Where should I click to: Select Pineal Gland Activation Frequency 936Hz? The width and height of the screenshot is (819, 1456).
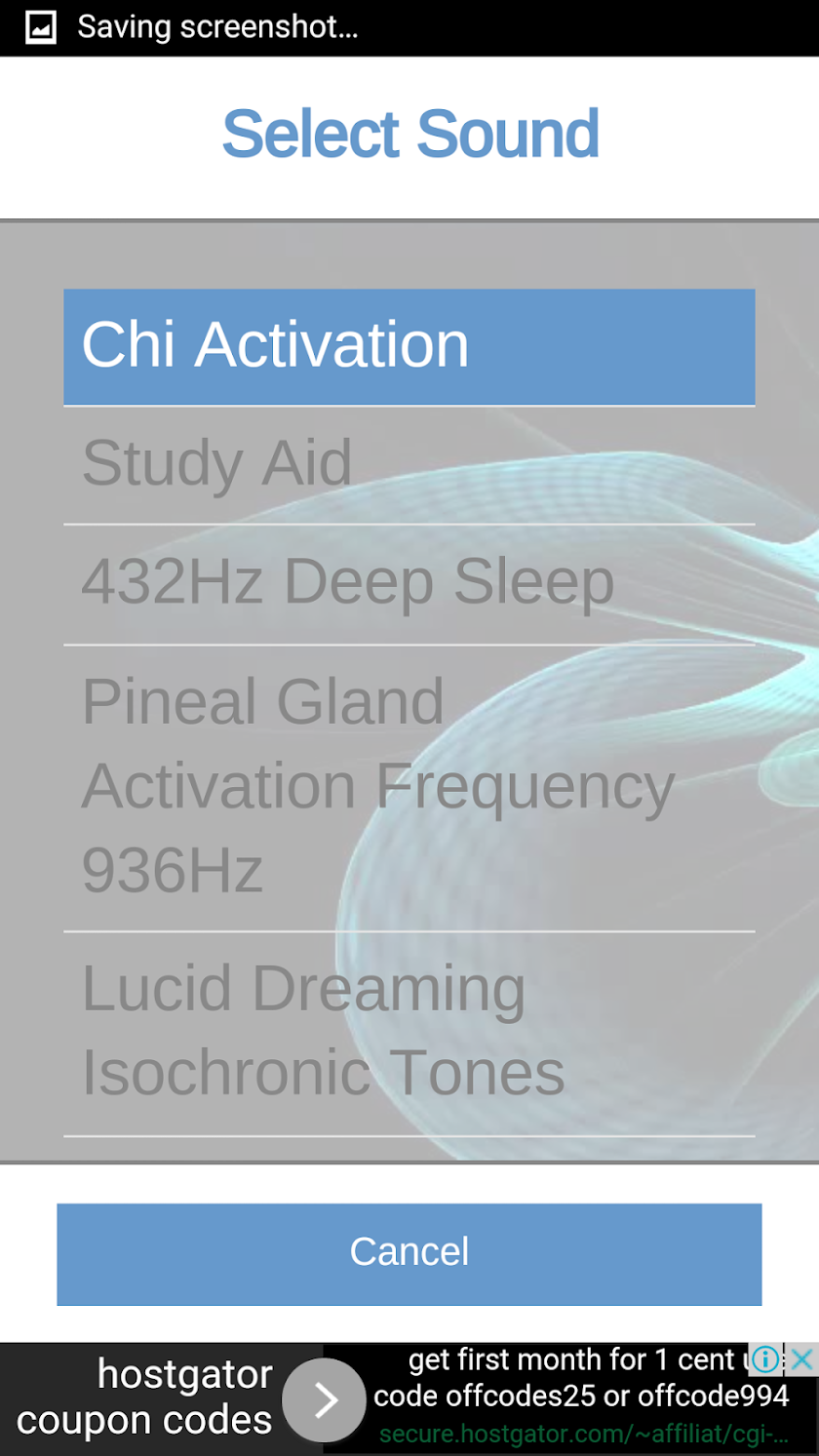click(x=409, y=786)
